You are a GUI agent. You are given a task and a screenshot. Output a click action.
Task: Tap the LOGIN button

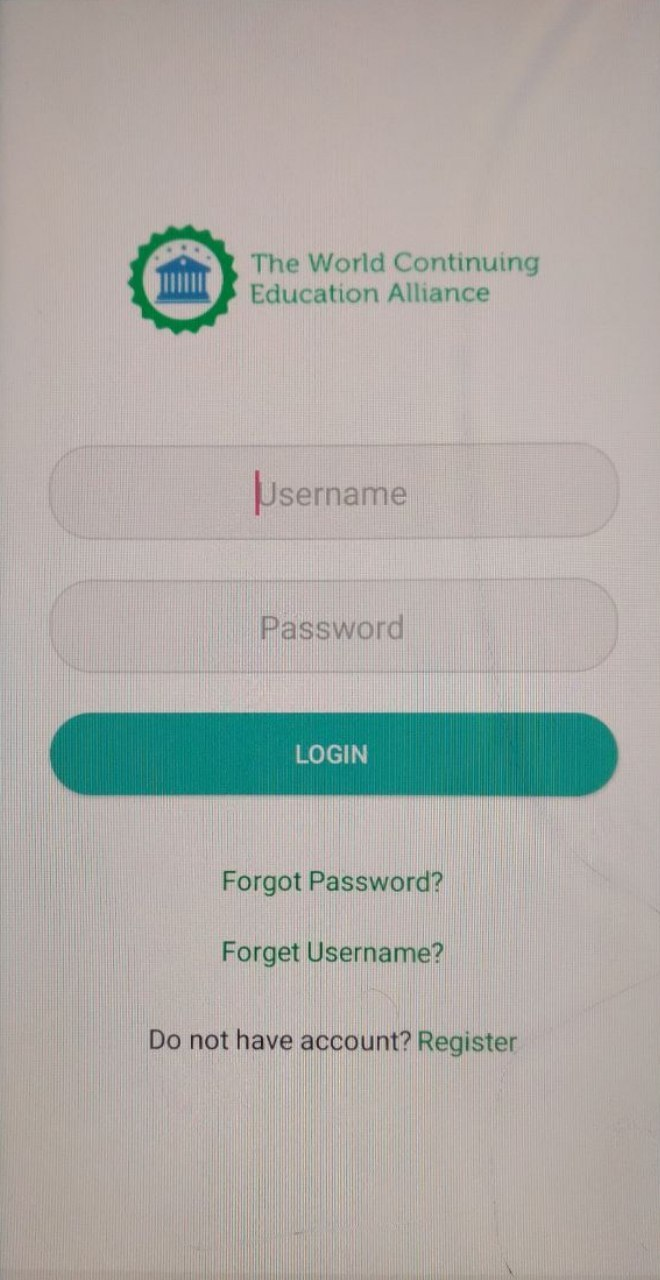(333, 754)
